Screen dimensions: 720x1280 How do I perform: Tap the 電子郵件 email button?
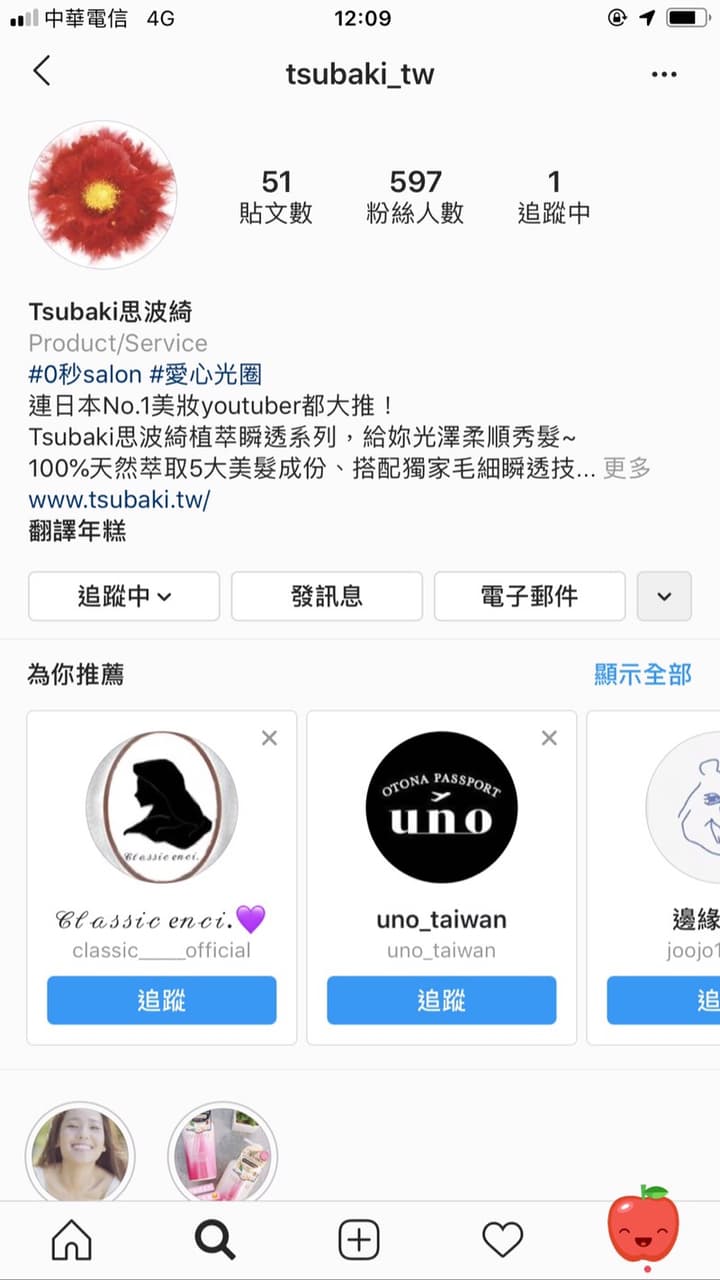coord(530,596)
